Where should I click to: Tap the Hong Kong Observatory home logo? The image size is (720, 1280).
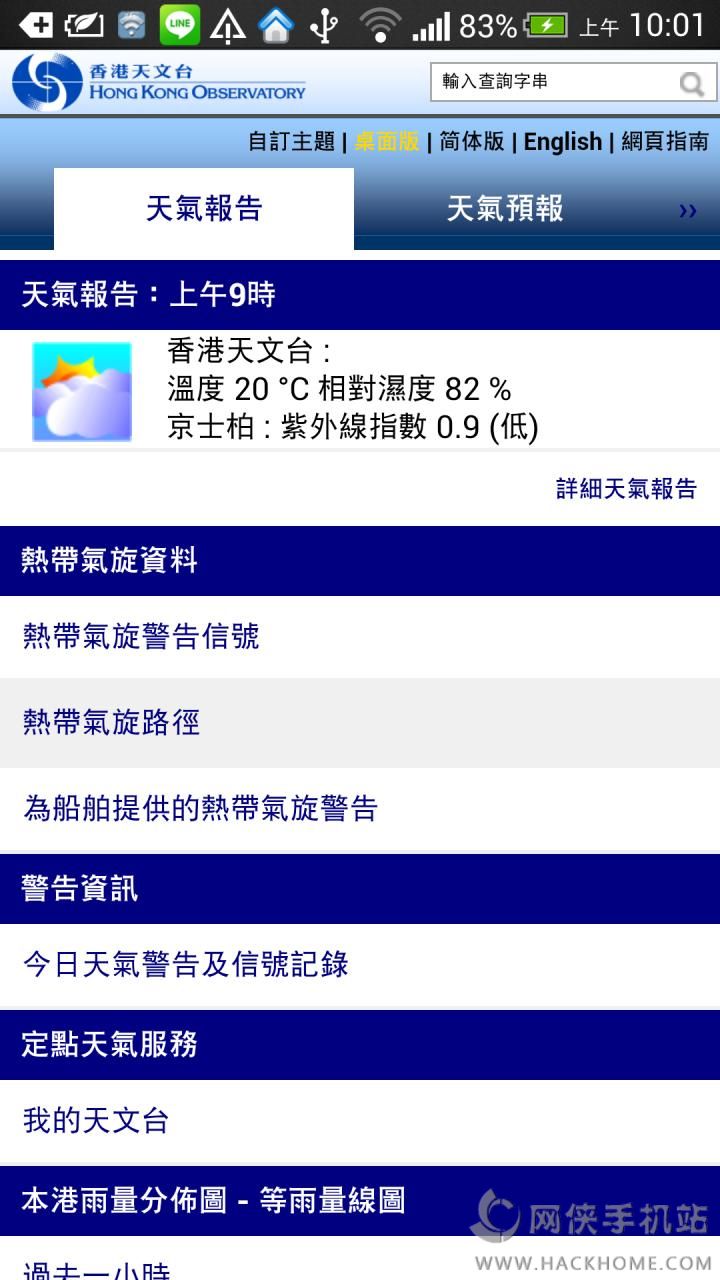tap(160, 82)
